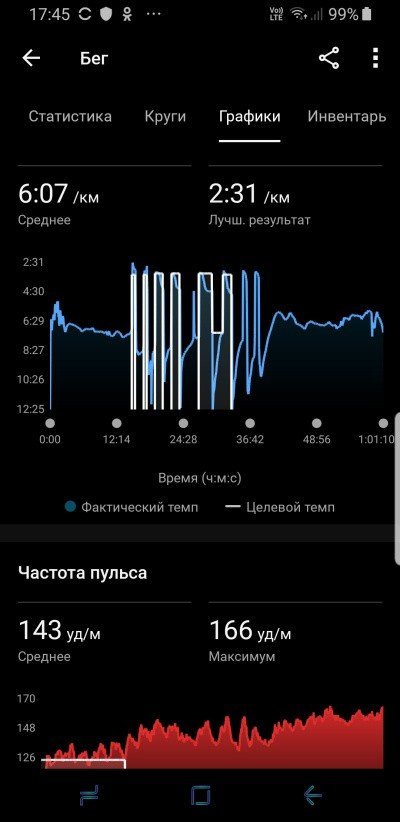Viewport: 400px width, 822px height.
Task: Tap the system home button
Action: click(x=200, y=796)
